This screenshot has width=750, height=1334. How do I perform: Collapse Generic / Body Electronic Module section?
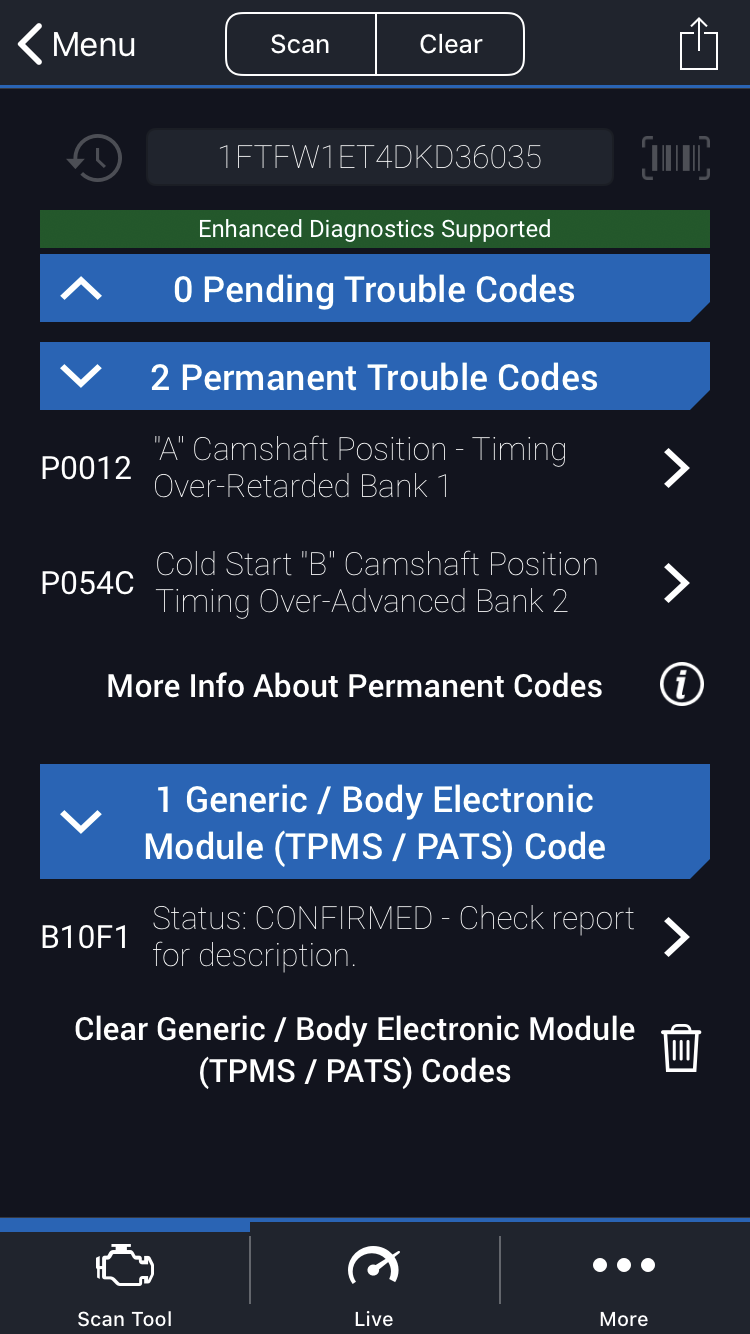tap(374, 822)
